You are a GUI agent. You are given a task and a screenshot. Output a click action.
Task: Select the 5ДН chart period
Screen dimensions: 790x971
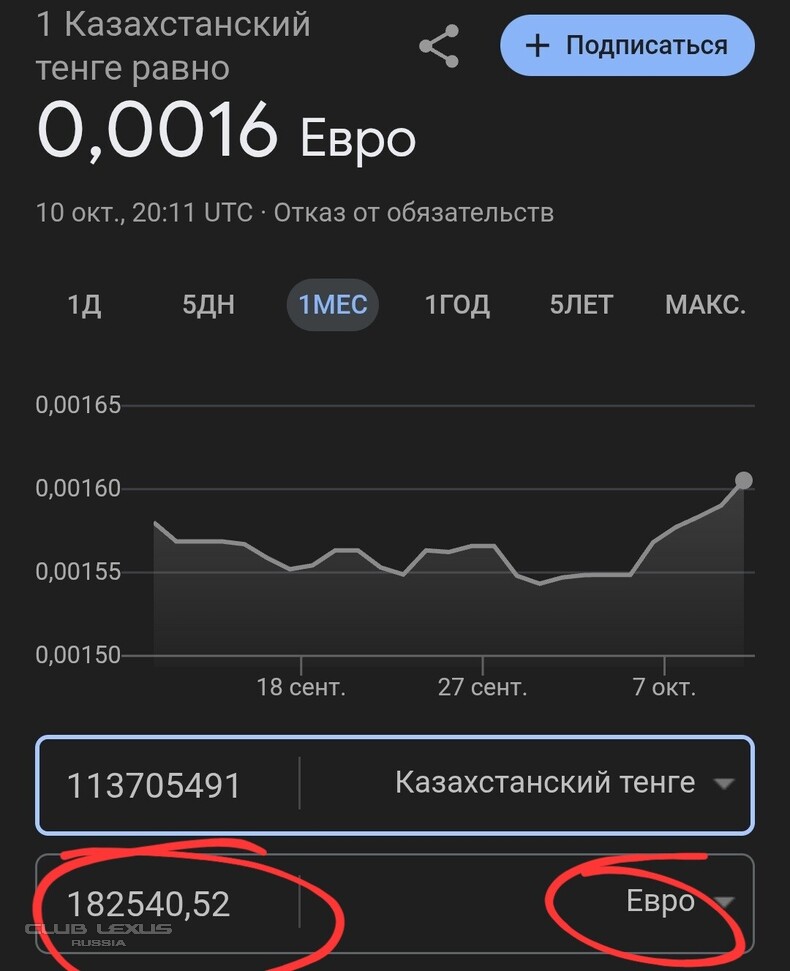[208, 305]
